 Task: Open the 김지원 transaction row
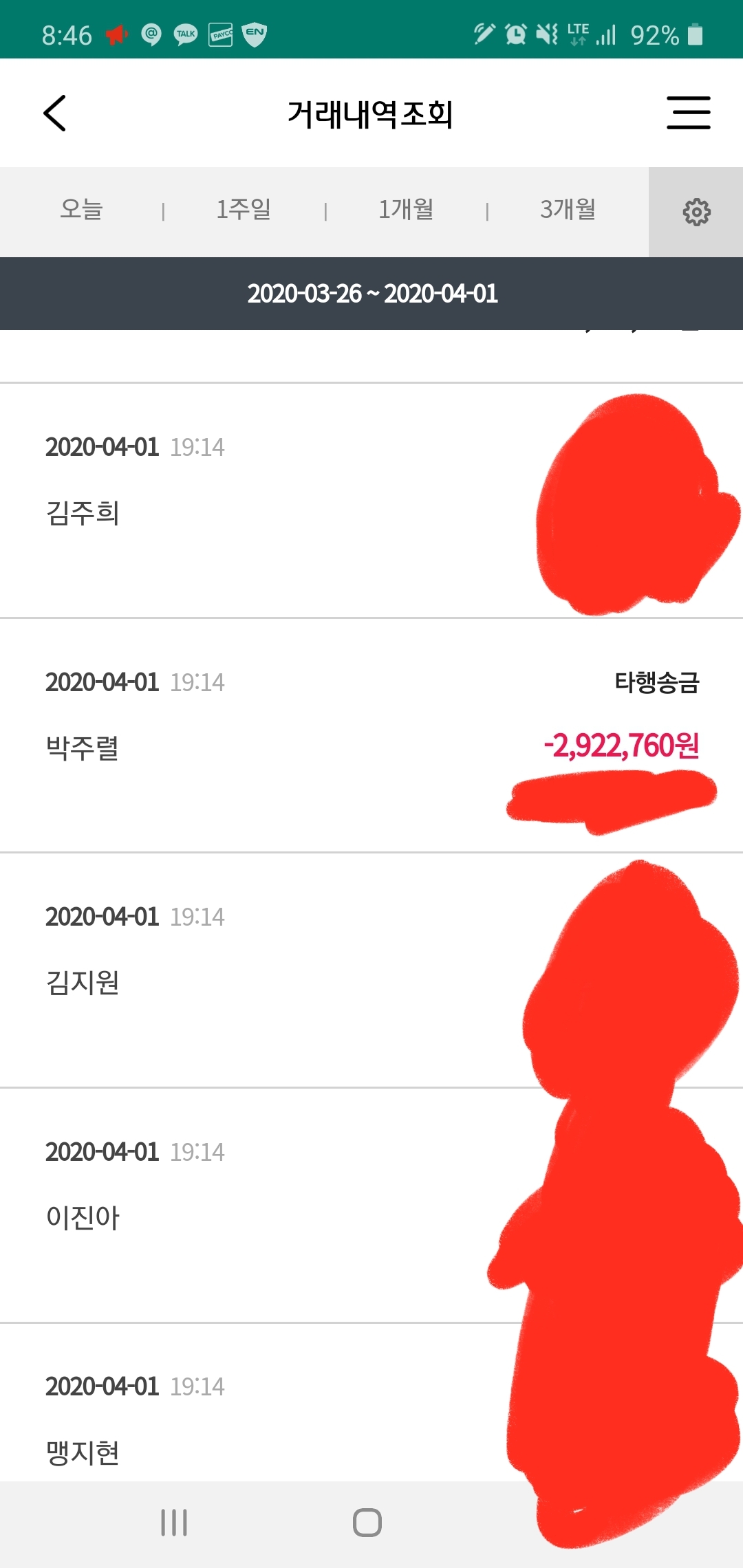tap(275, 970)
